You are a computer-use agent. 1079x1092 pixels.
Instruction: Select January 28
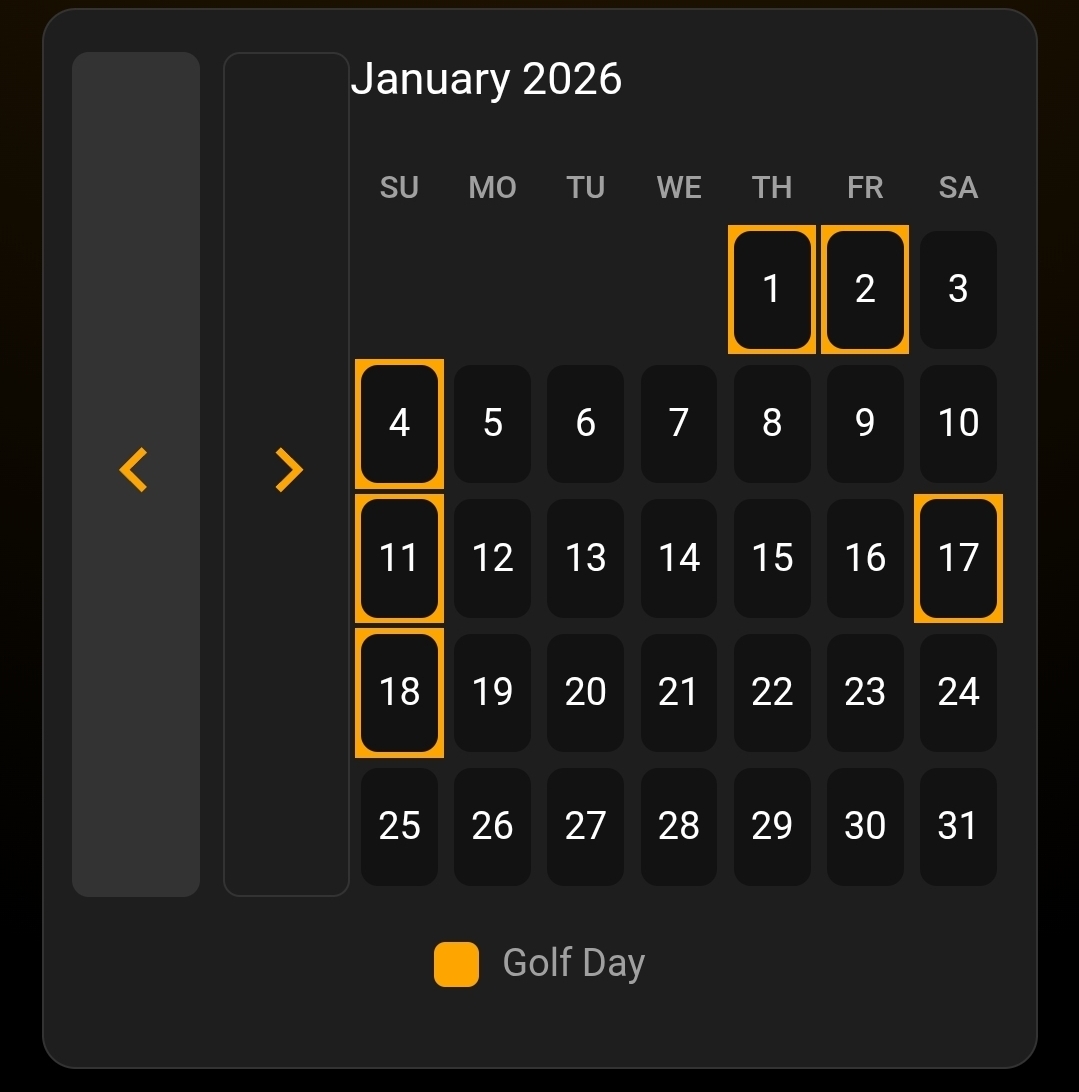[679, 826]
